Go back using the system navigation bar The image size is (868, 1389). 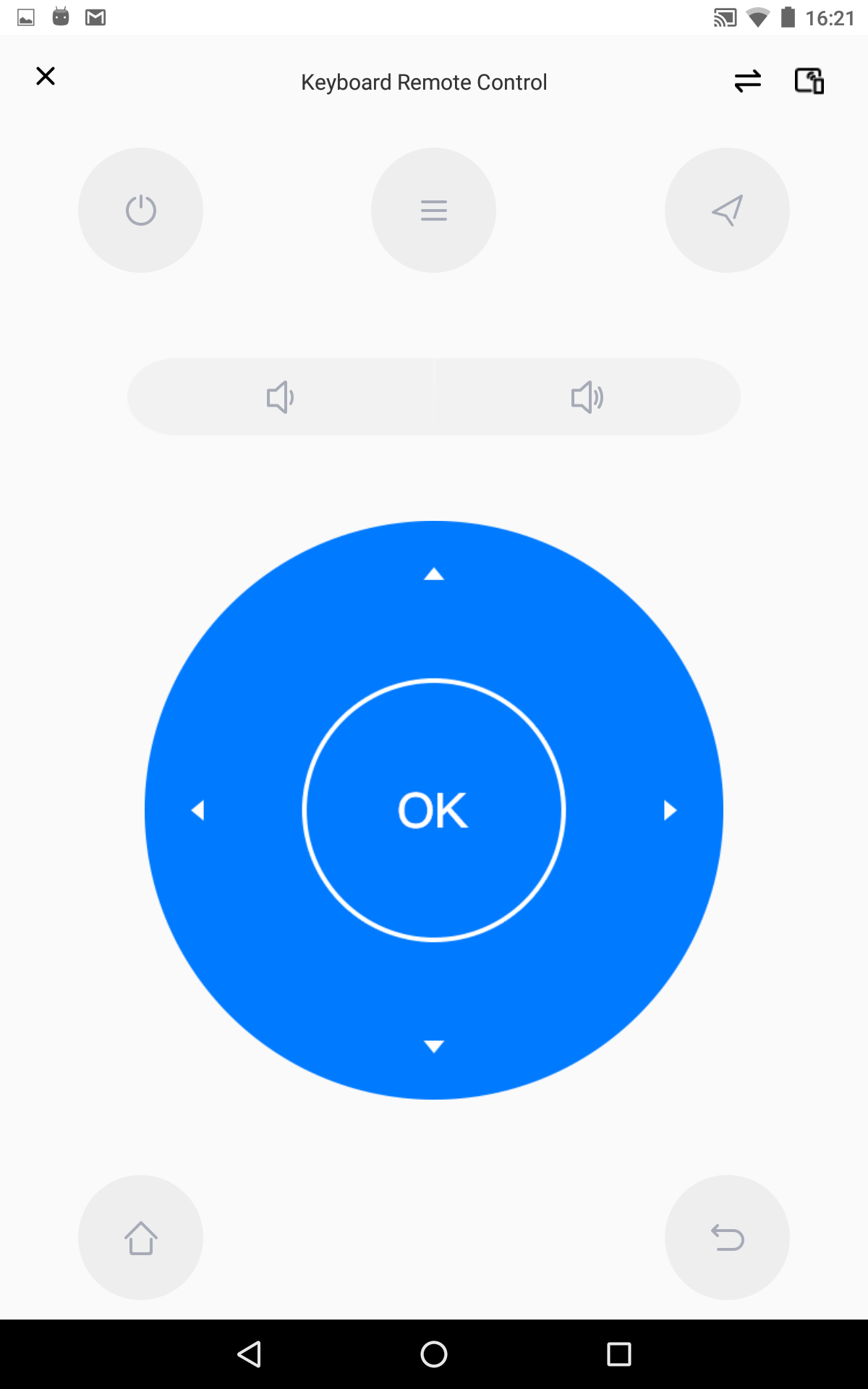click(x=250, y=1354)
